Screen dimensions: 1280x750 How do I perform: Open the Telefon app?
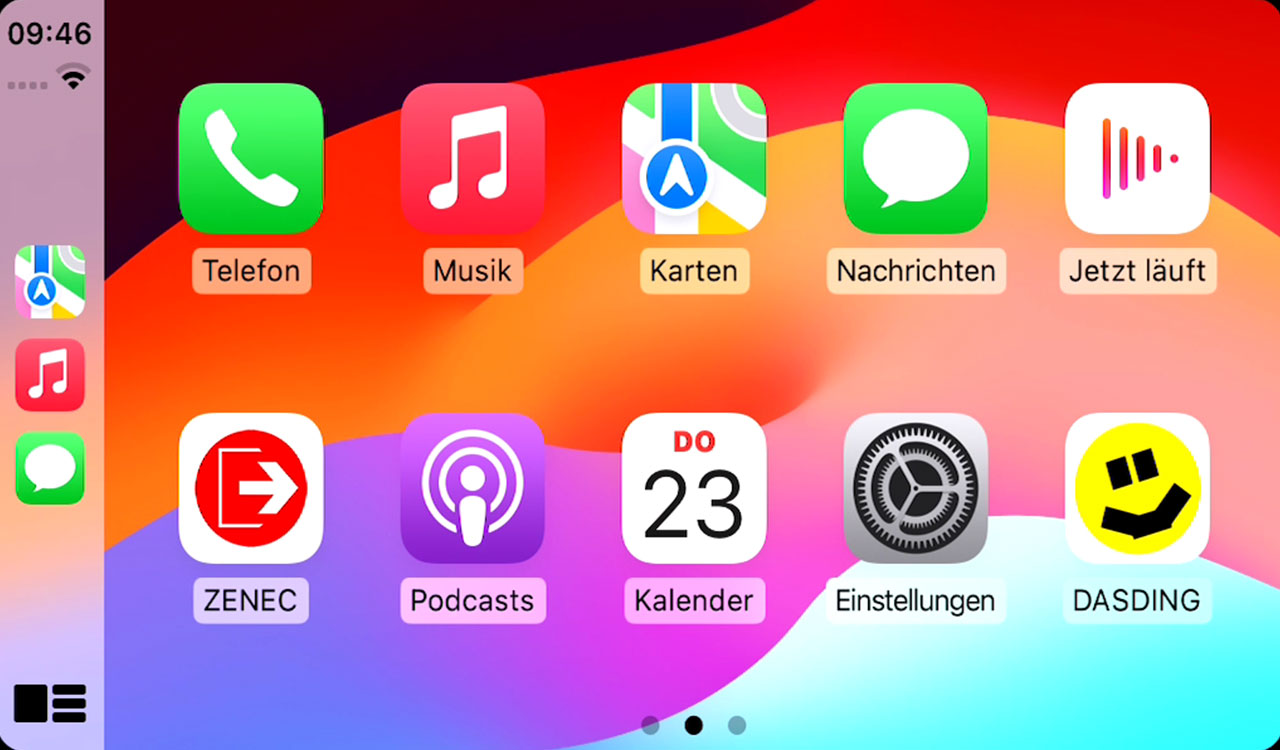[251, 158]
